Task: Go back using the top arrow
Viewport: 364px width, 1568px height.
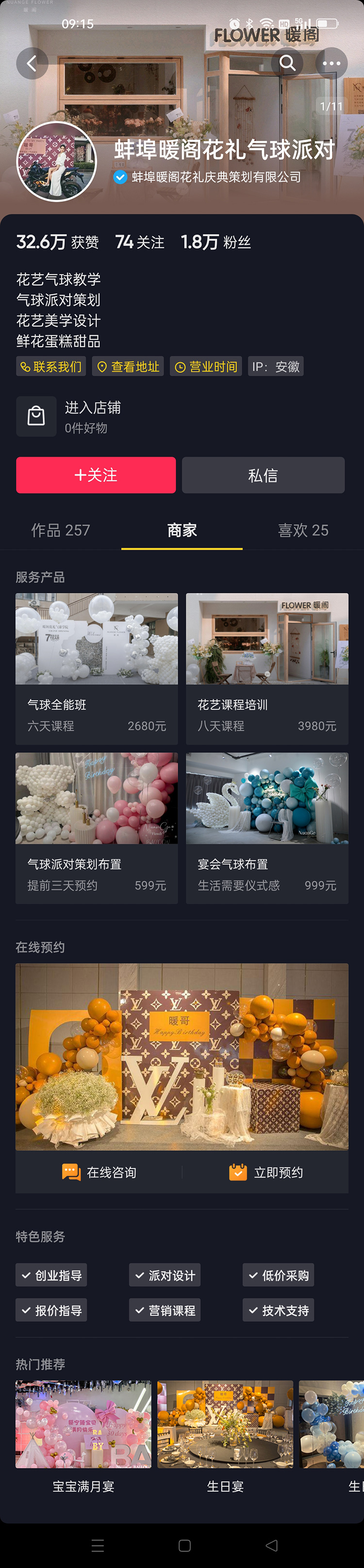Action: 32,63
